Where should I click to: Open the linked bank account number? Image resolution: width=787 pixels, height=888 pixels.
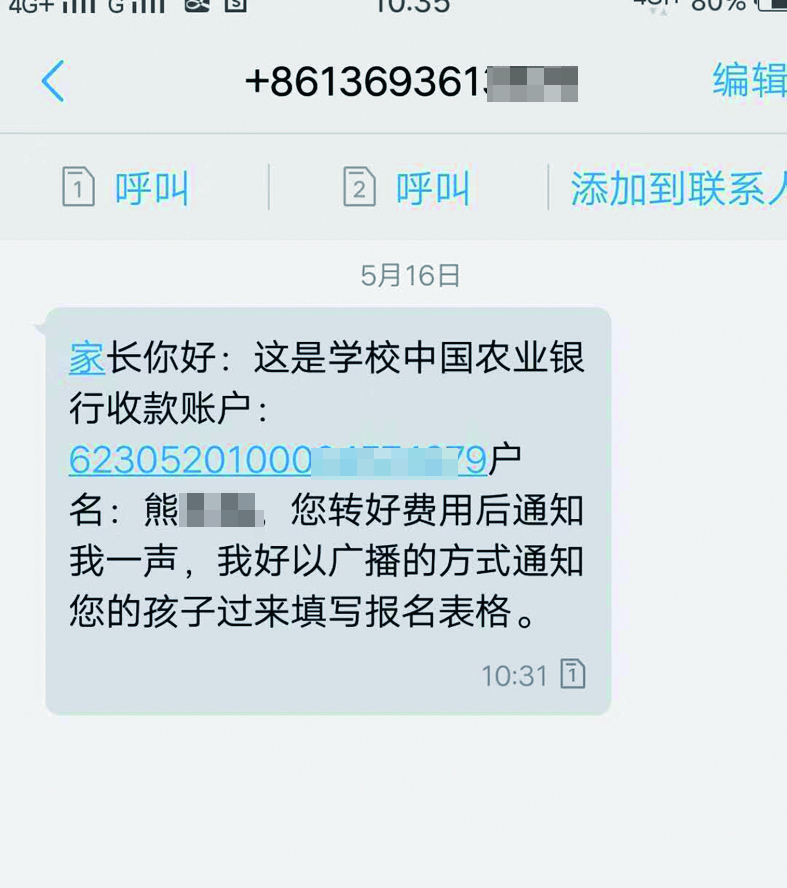click(x=277, y=460)
